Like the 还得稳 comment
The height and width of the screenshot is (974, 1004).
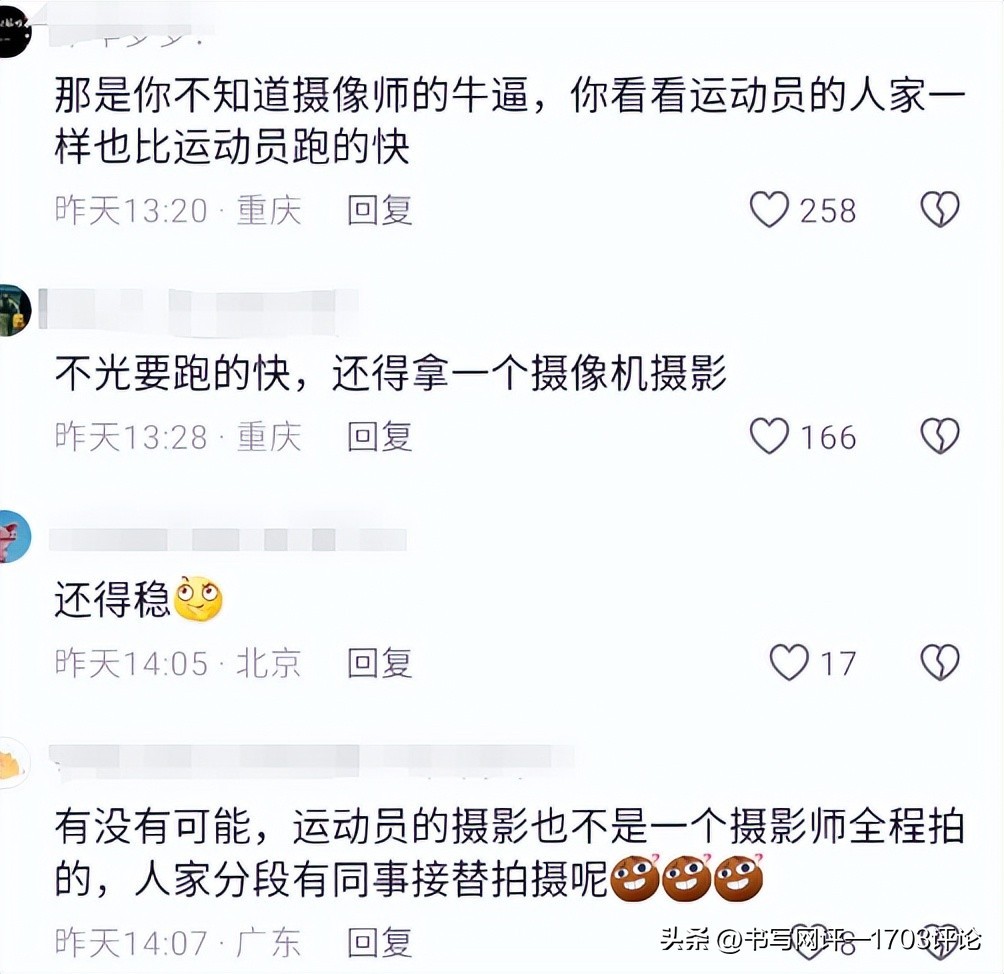[x=788, y=662]
